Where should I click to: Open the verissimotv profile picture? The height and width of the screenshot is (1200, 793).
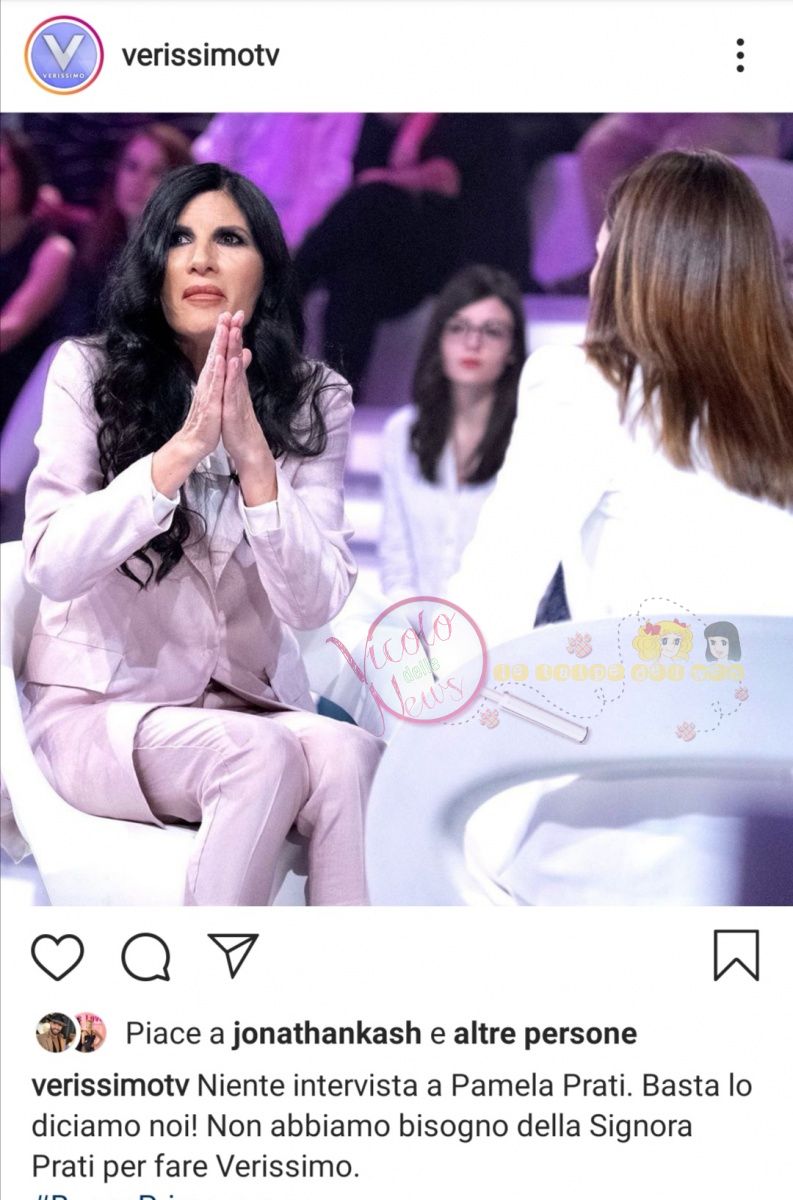point(63,55)
